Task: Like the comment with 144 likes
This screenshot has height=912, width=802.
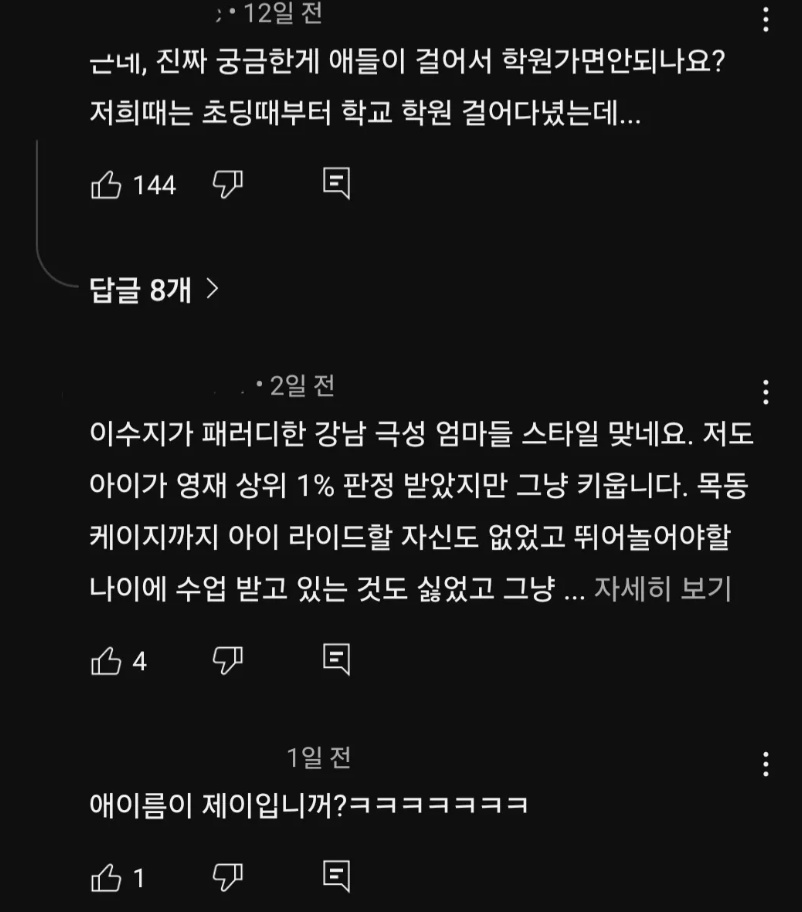Action: (x=107, y=184)
